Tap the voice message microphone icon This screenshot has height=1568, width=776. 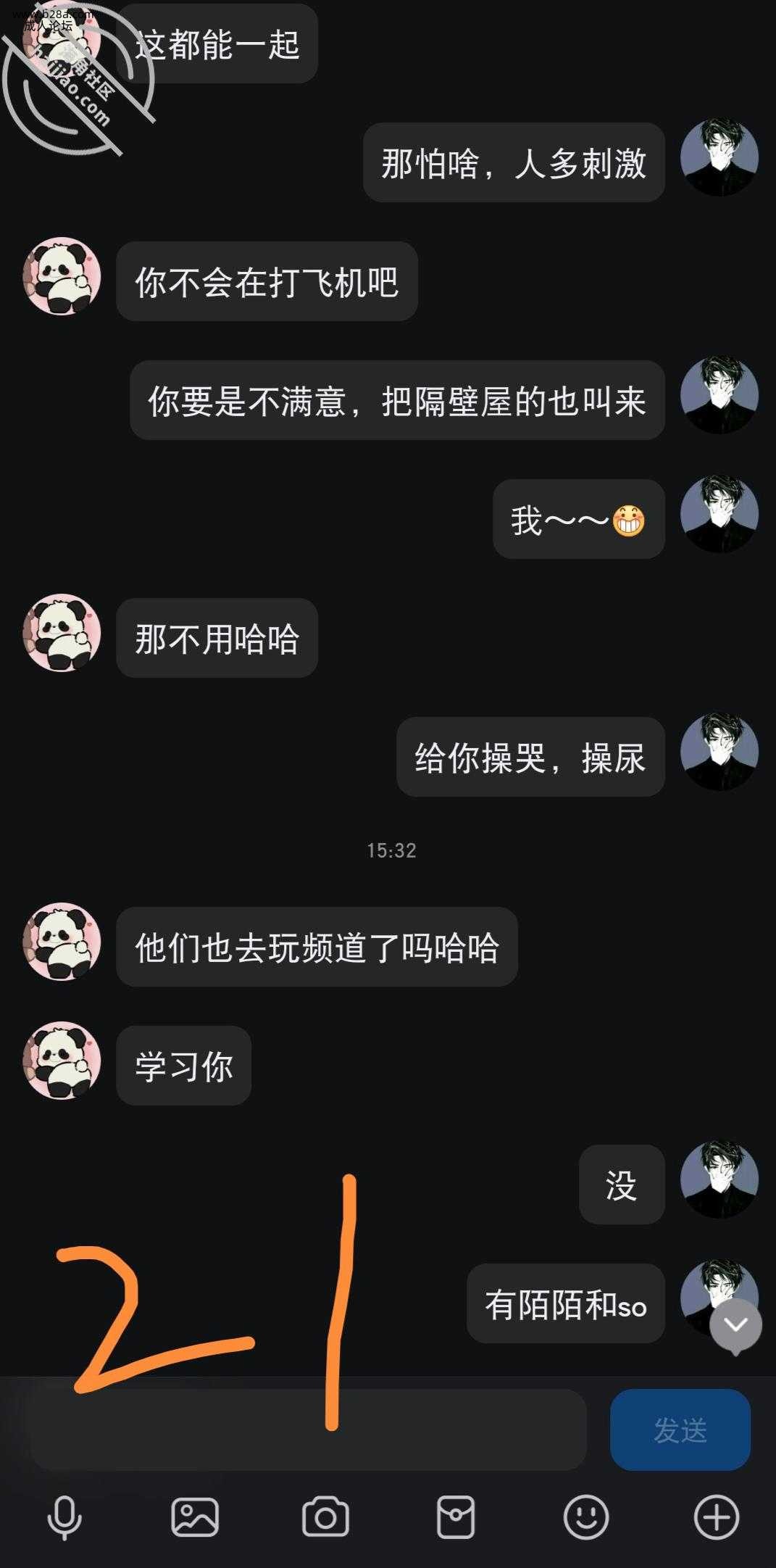(64, 1517)
